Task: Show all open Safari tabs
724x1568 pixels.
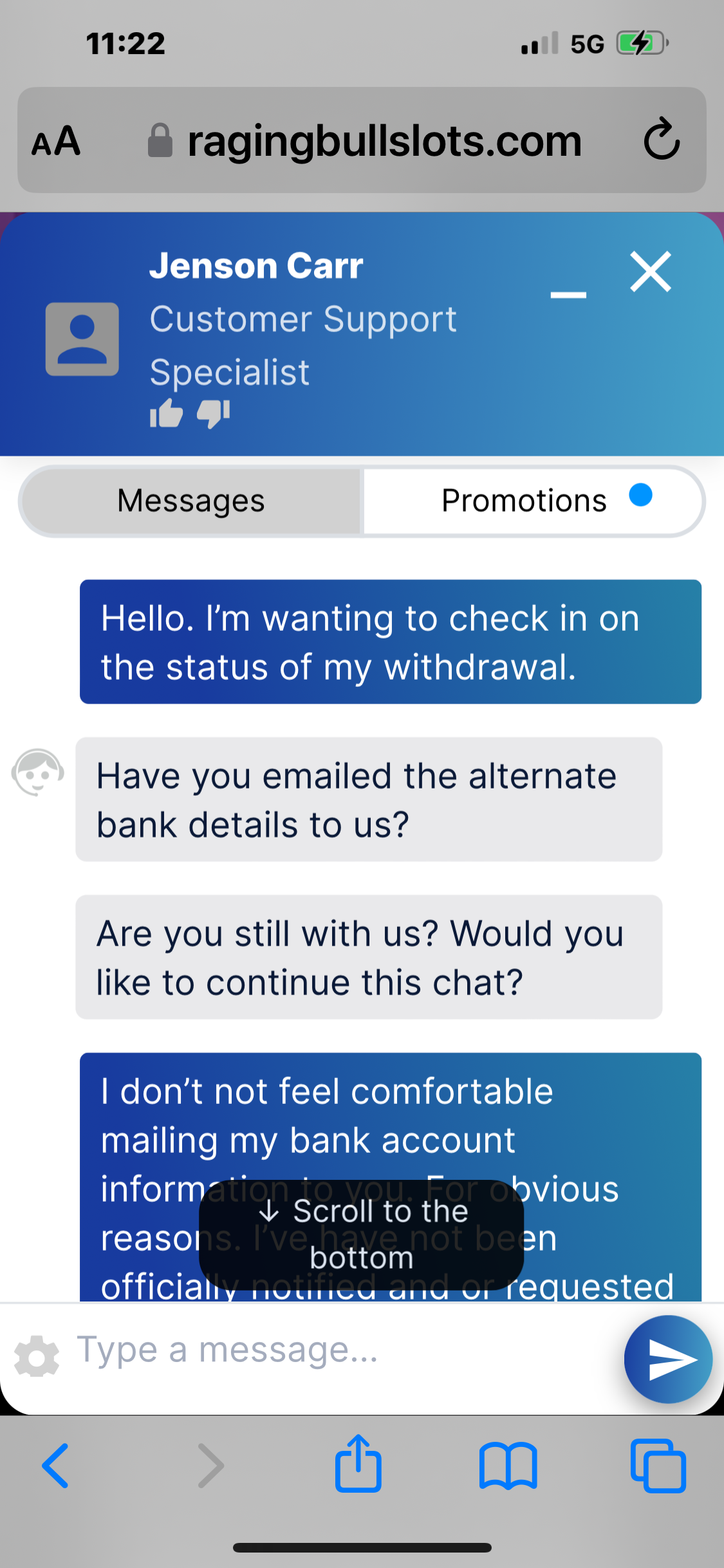Action: pos(658,1466)
